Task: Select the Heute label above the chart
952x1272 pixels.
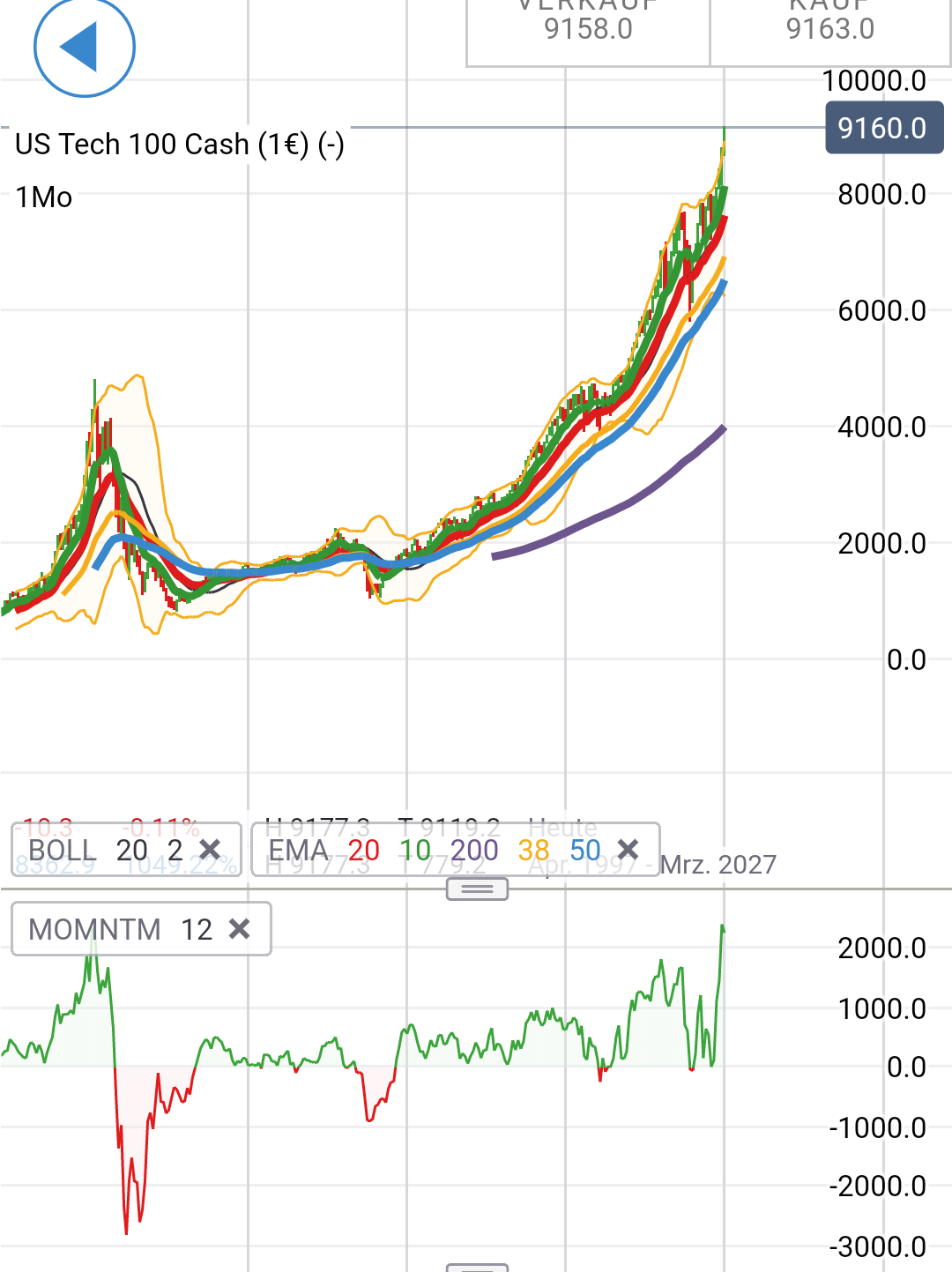Action: 562,827
